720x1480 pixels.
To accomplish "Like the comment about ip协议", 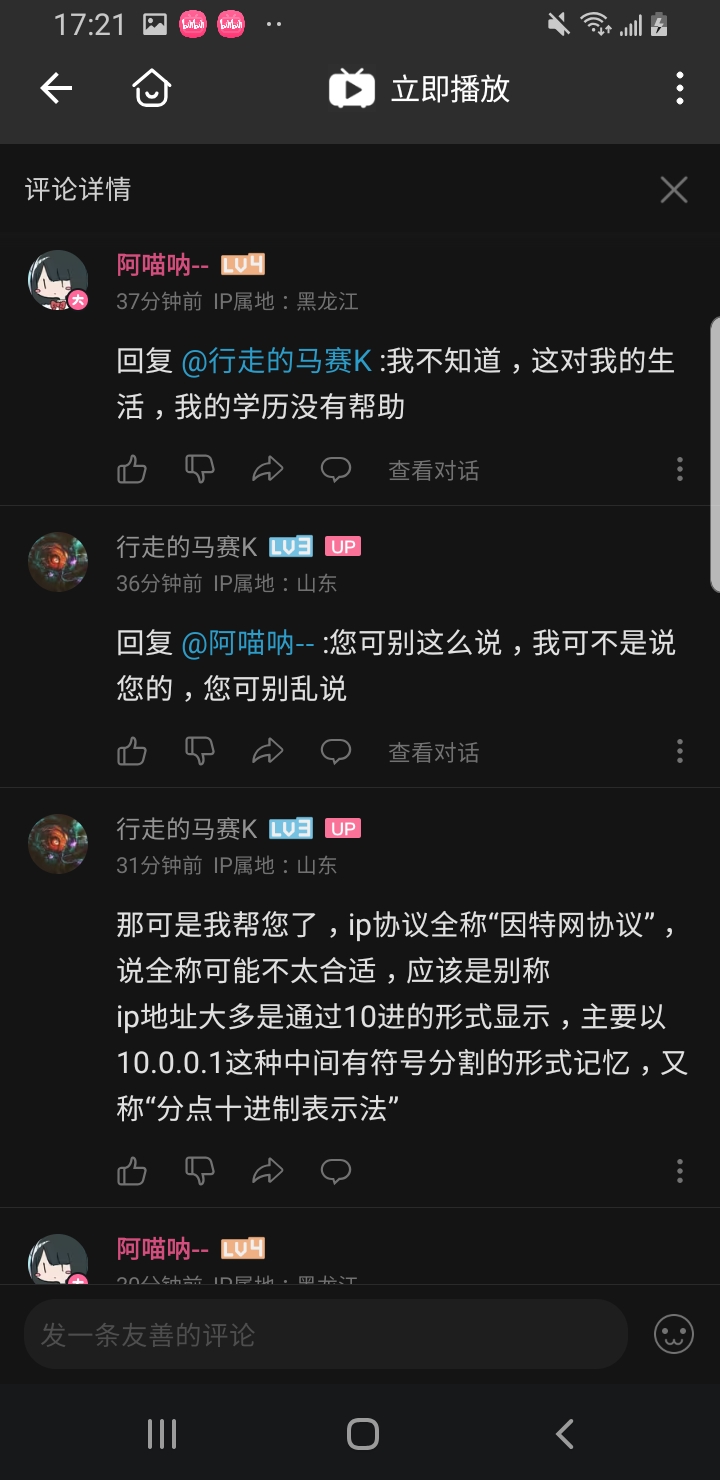I will coord(132,1171).
